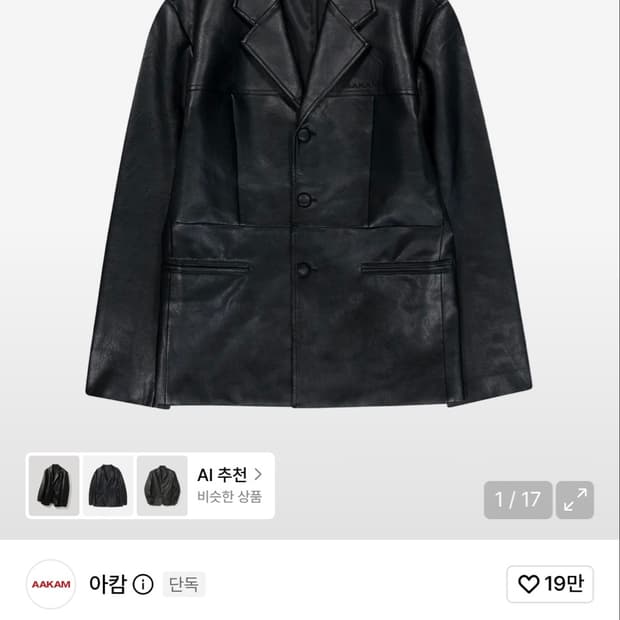Screen dimensions: 620x620
Task: Tap the AAKAM brand logo
Action: click(x=51, y=584)
